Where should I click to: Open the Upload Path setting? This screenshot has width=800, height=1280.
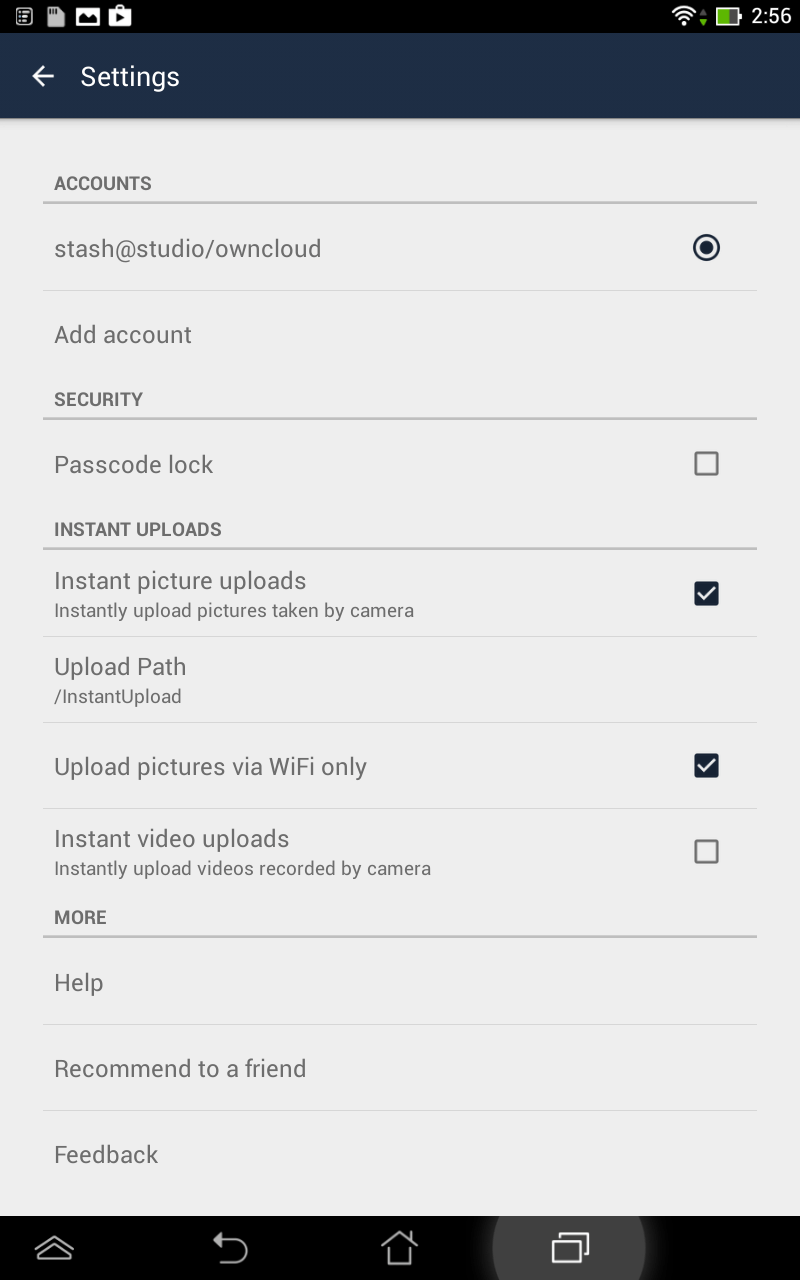click(x=400, y=680)
